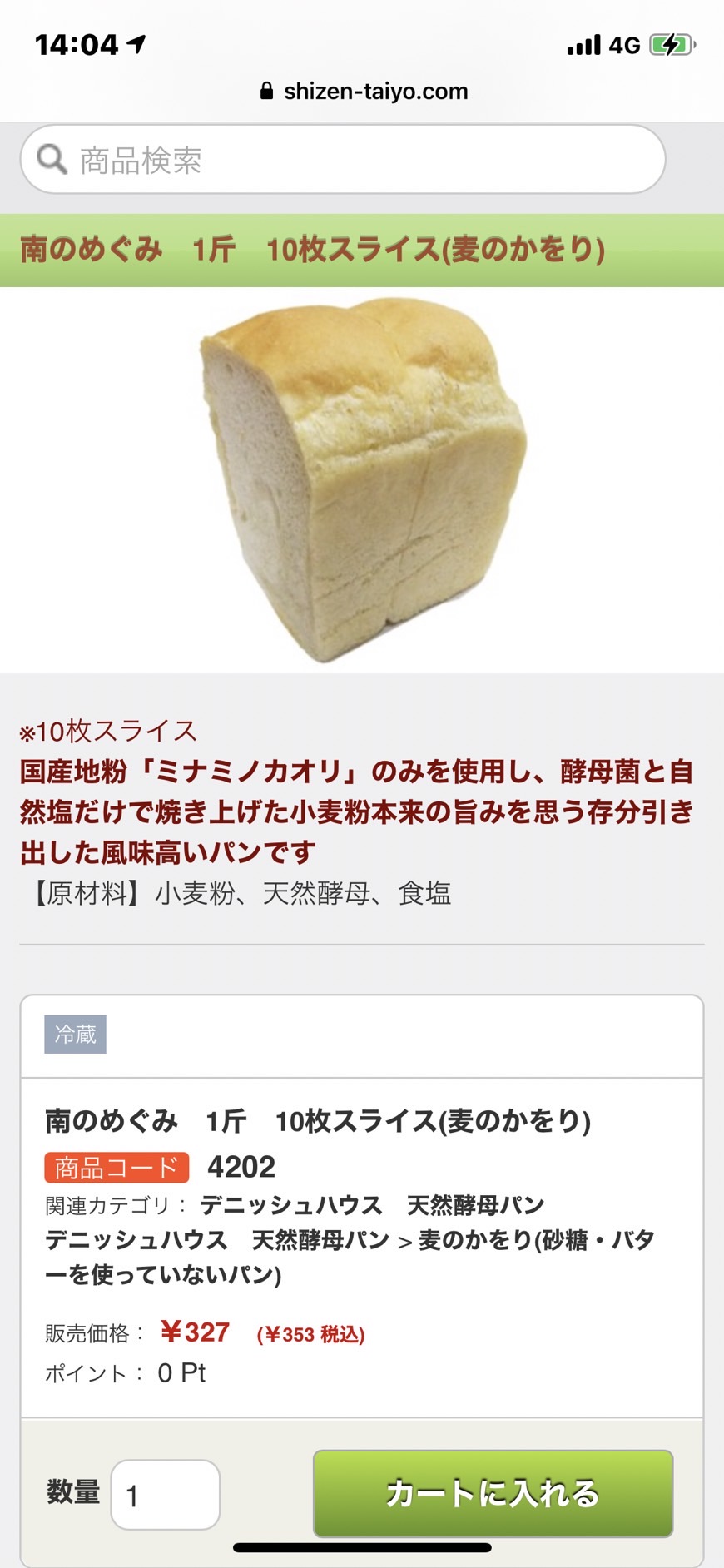724x1568 pixels.
Task: Add the bread to cart with カートに入れる
Action: tap(493, 1493)
